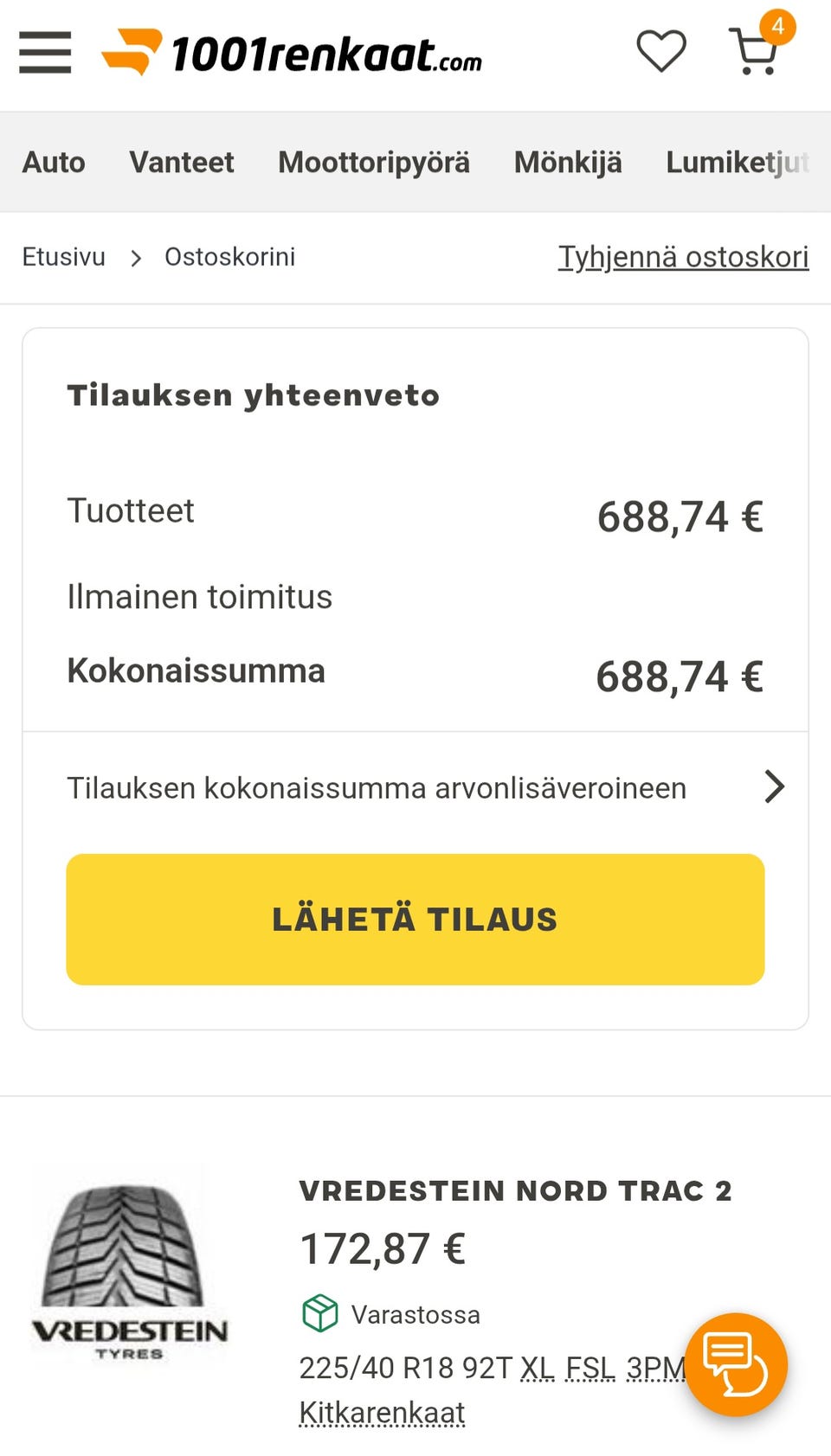Clear the cart via Tyhjennä ostoskori
Viewport: 831px width, 1456px height.
pos(683,257)
